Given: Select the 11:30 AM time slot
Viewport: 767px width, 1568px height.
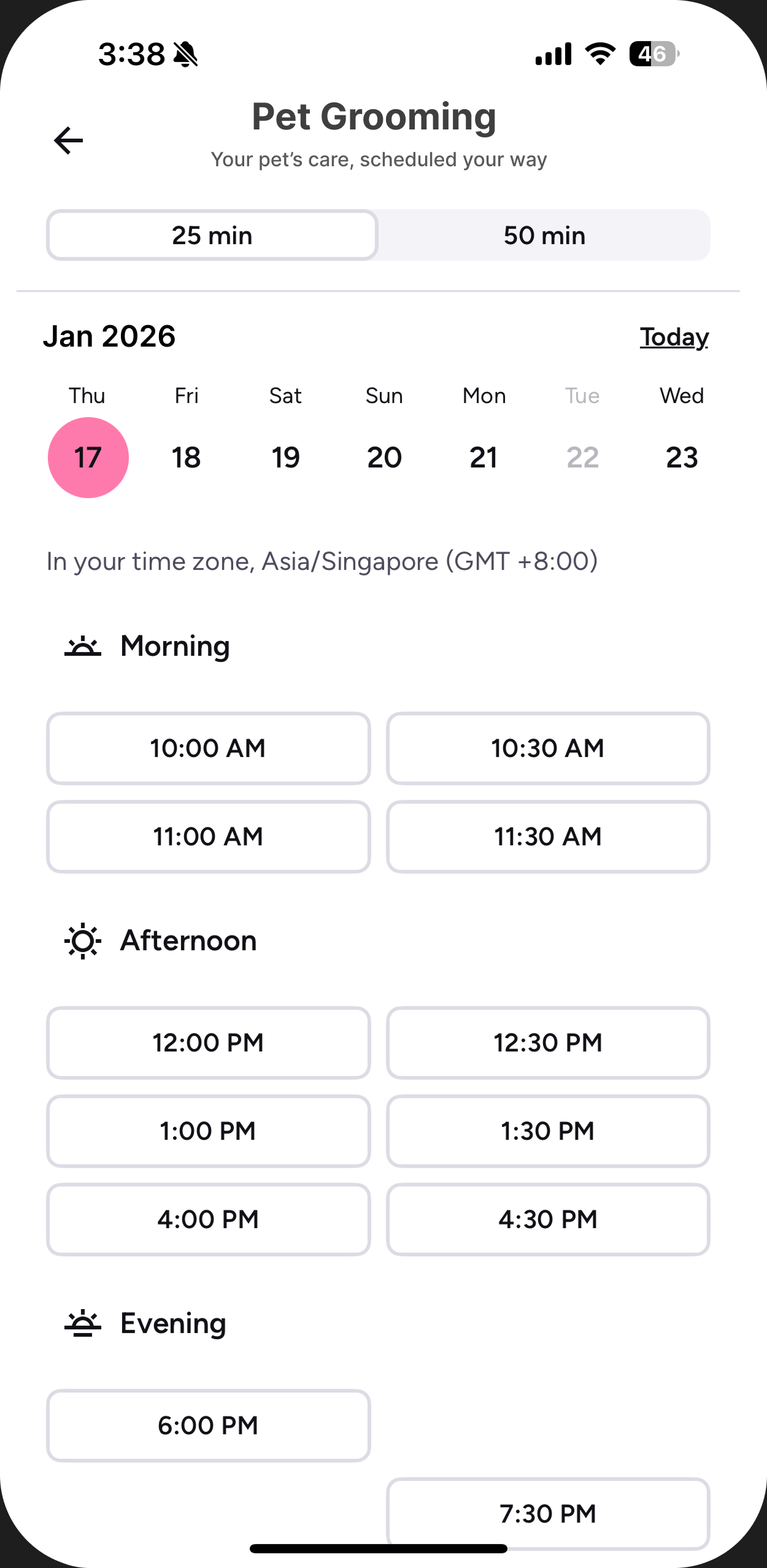Looking at the screenshot, I should 547,836.
